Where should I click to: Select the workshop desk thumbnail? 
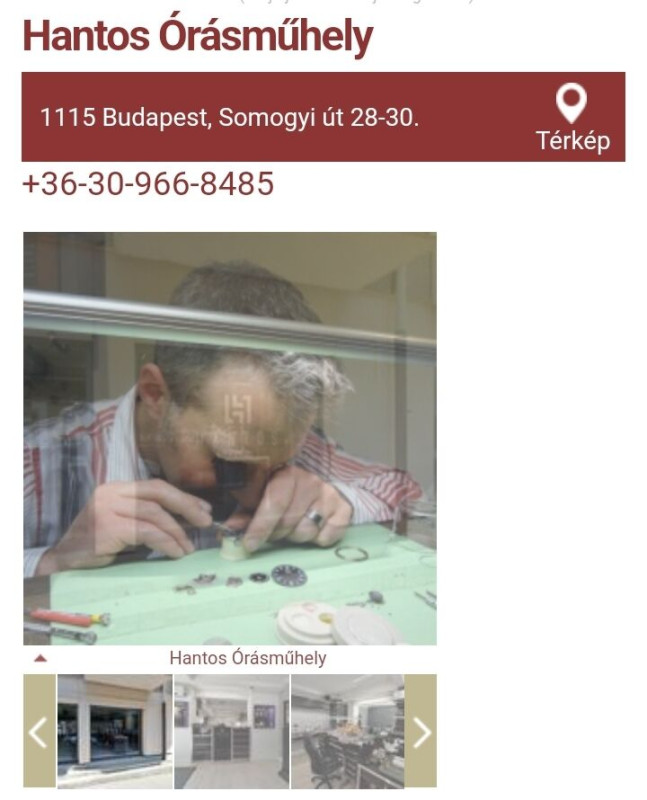click(x=347, y=732)
